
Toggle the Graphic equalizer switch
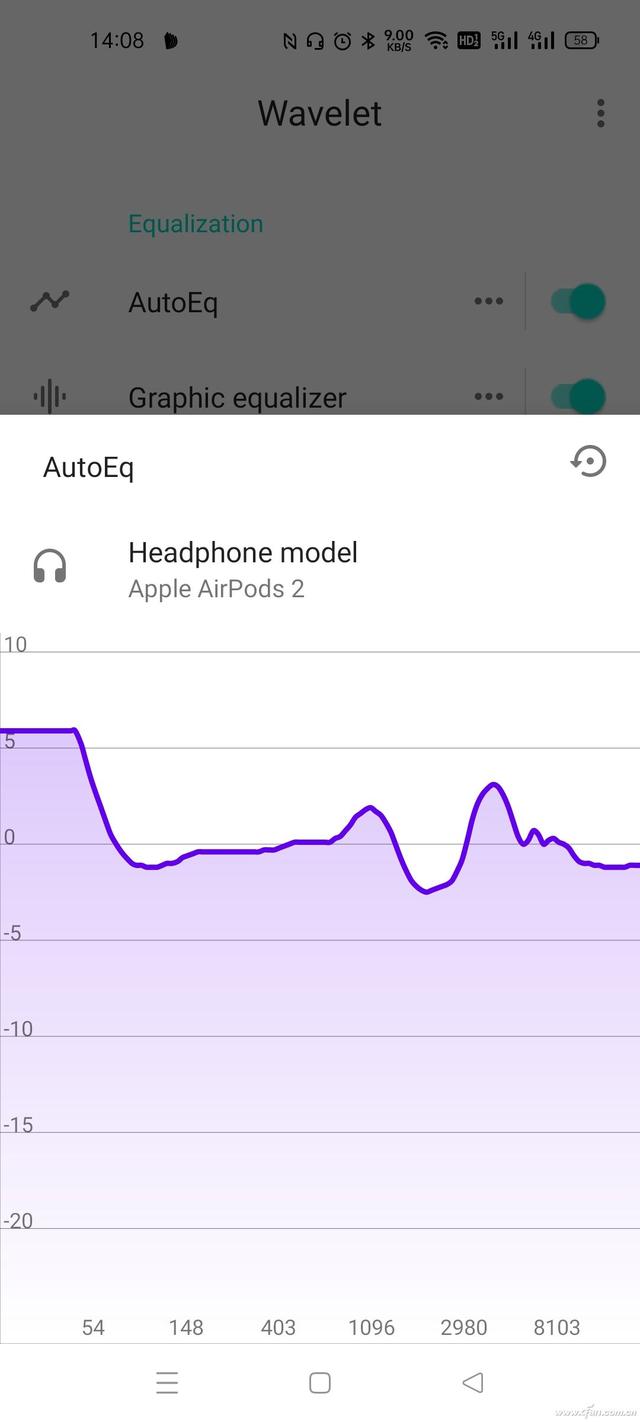579,396
